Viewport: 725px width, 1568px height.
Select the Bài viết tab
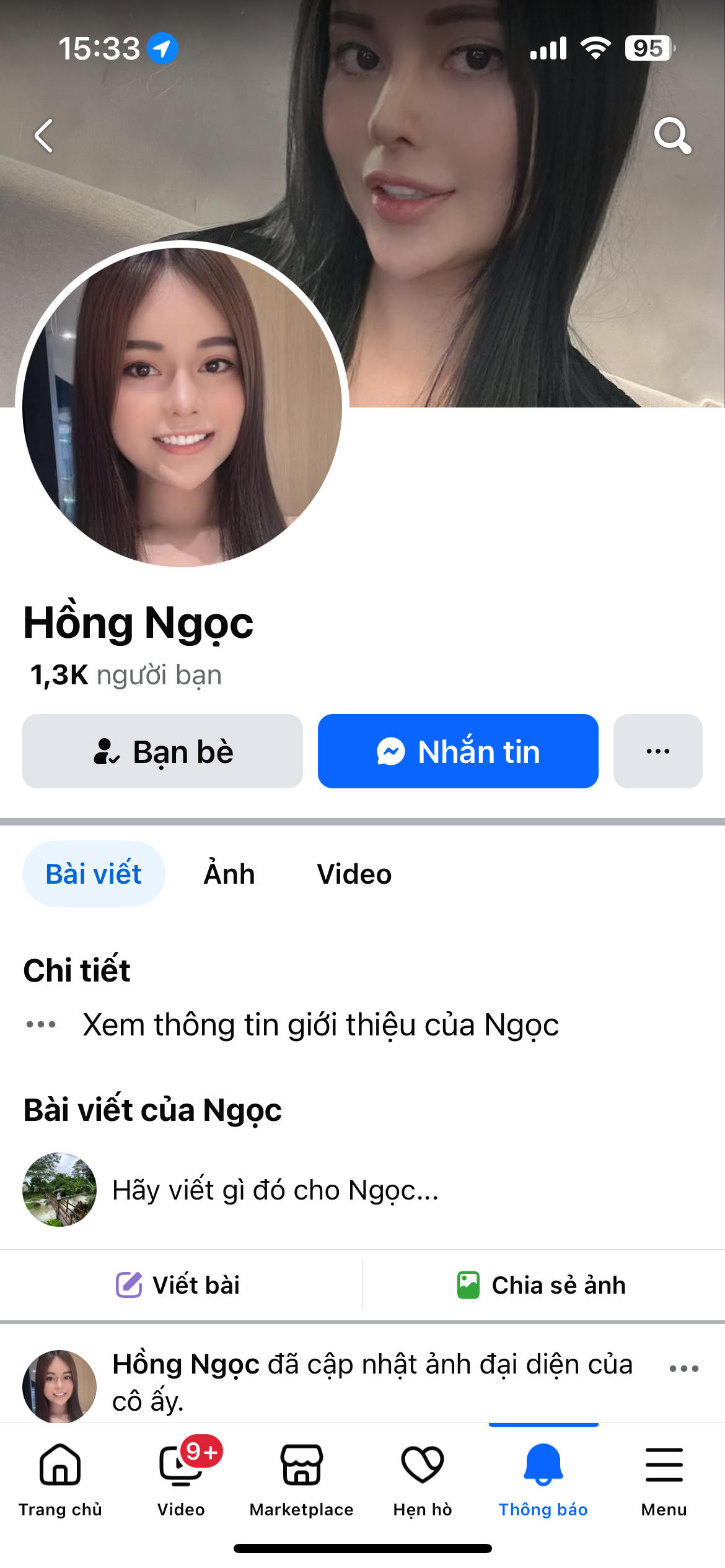(x=94, y=874)
